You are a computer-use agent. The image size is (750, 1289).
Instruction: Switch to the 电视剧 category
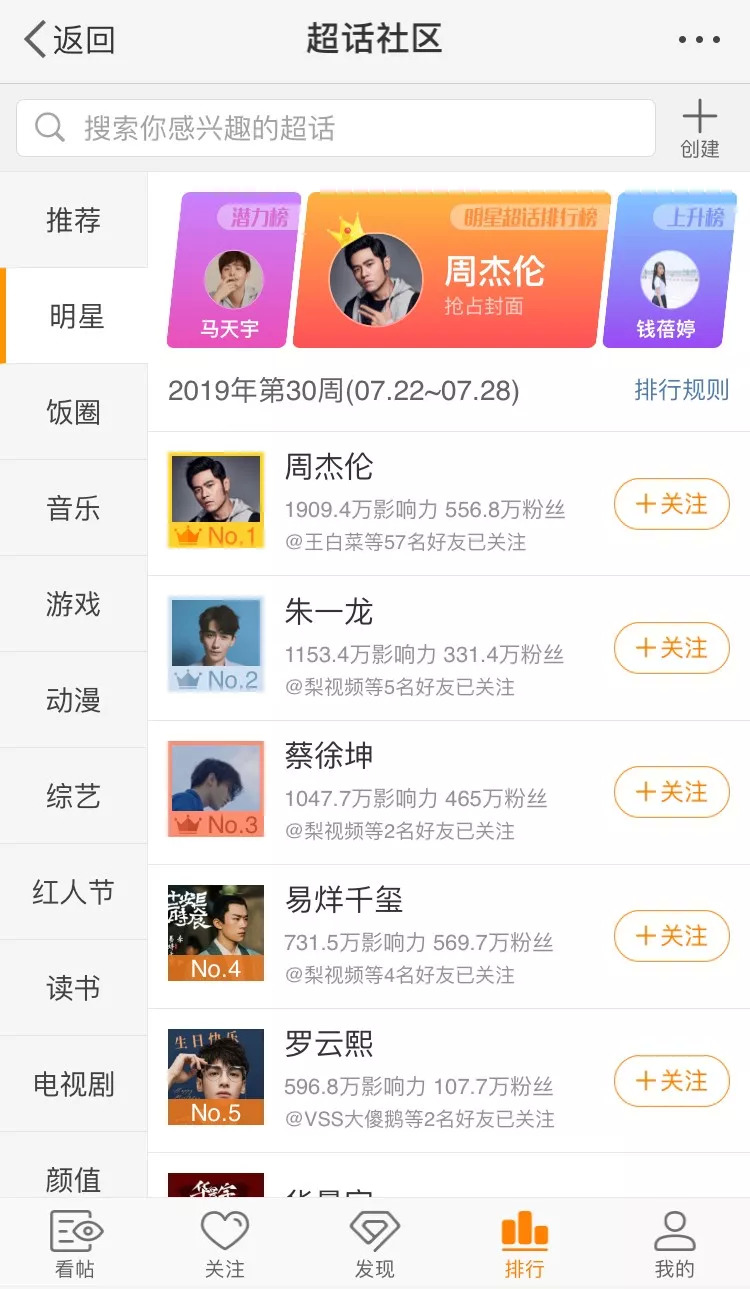click(74, 1084)
